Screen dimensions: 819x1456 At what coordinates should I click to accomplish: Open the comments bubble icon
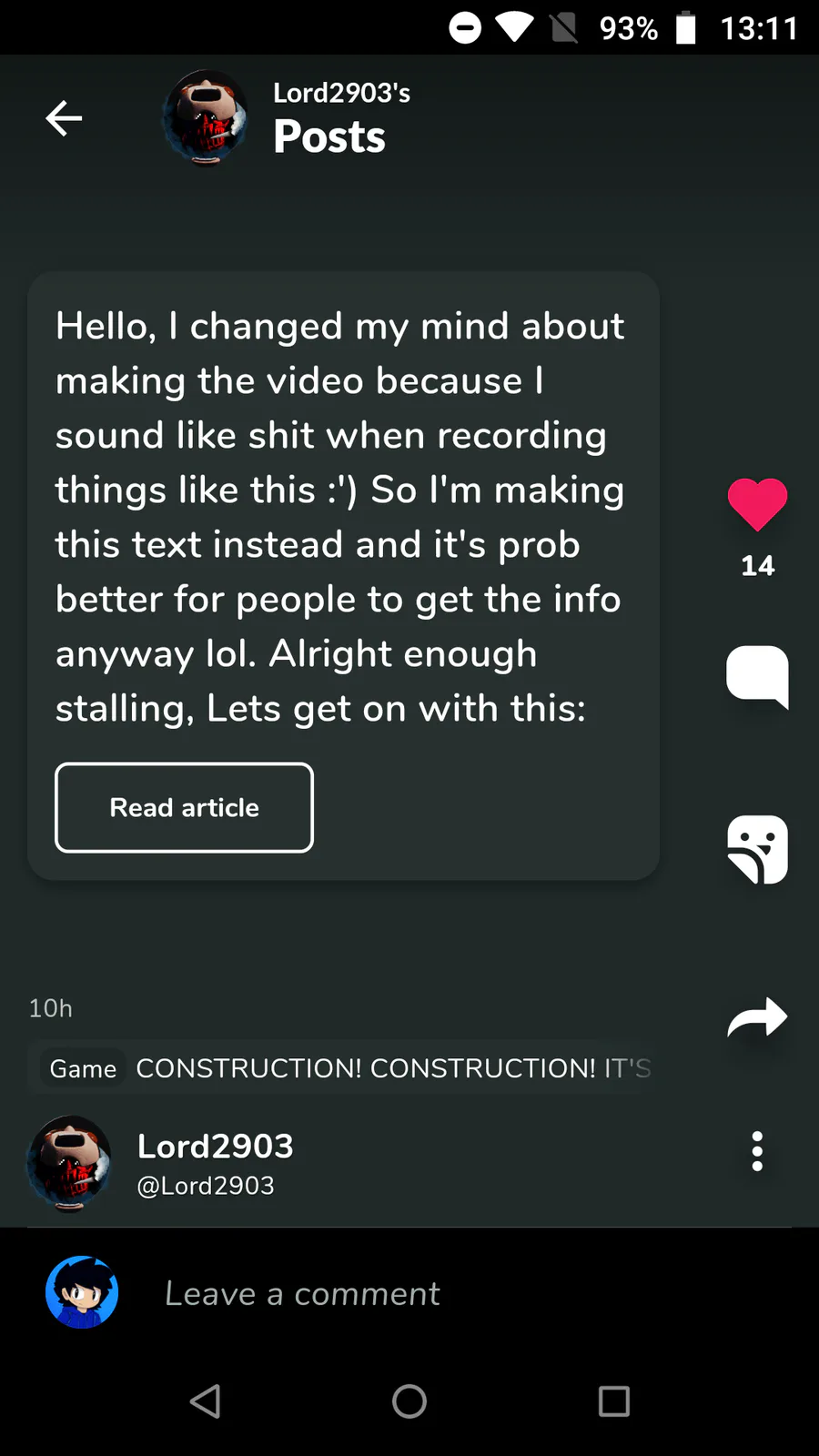(x=757, y=677)
